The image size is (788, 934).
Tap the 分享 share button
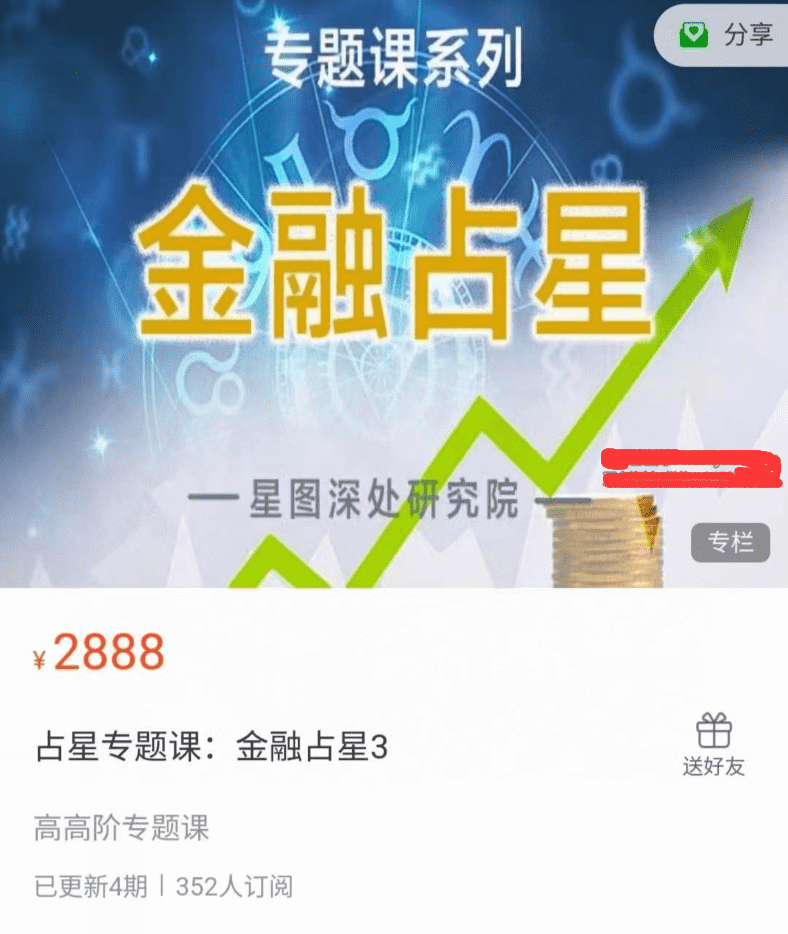coord(725,35)
